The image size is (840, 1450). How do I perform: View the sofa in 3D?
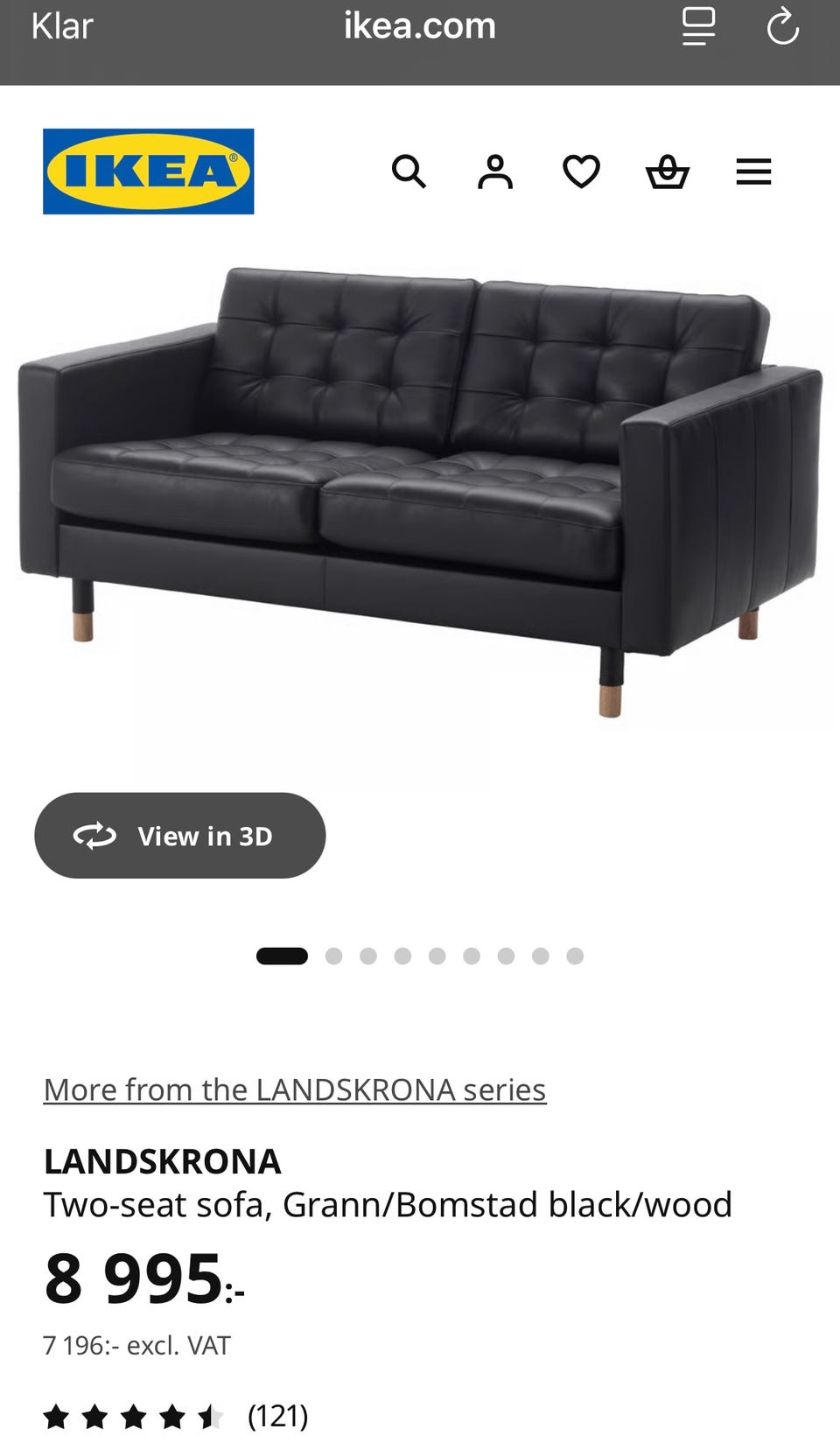coord(180,836)
